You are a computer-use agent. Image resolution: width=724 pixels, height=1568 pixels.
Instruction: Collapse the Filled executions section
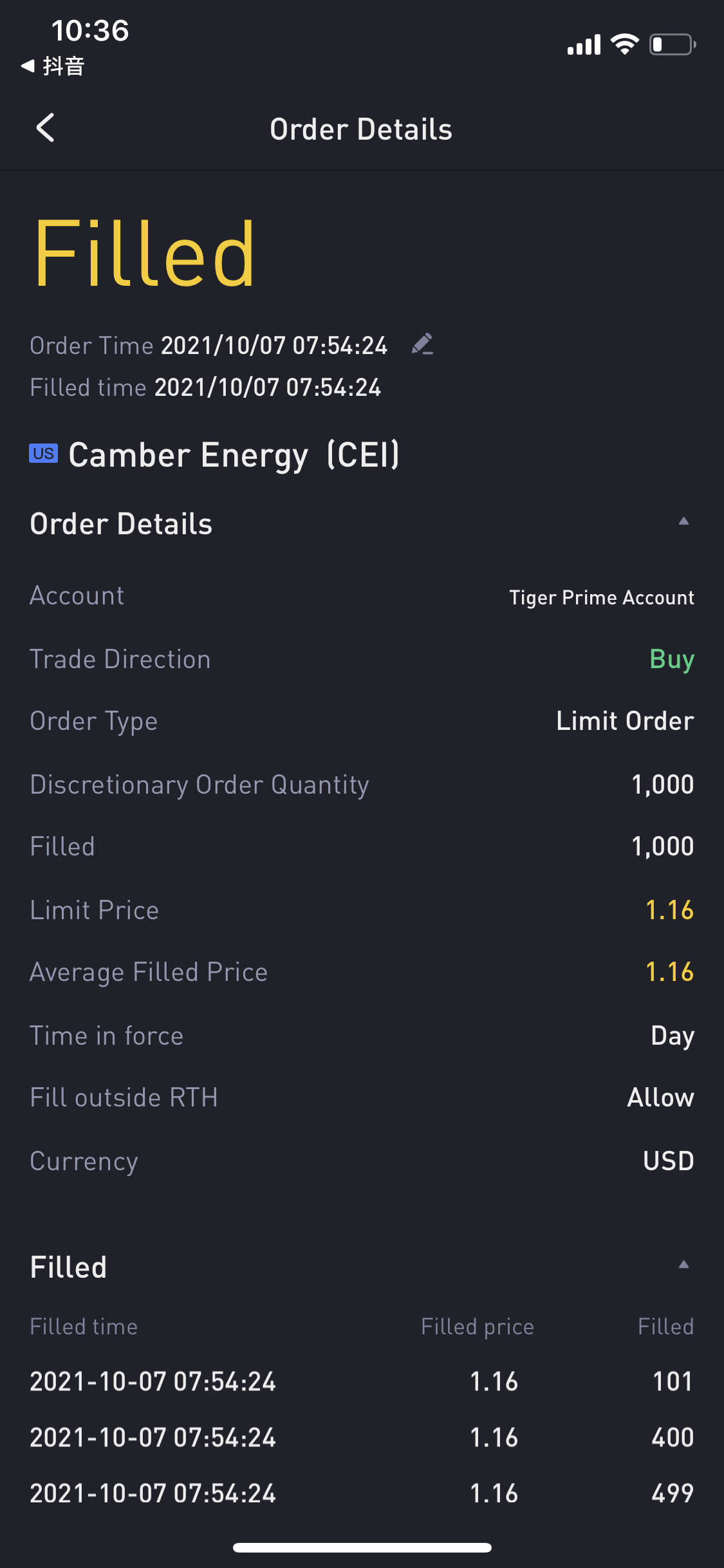(x=683, y=1265)
